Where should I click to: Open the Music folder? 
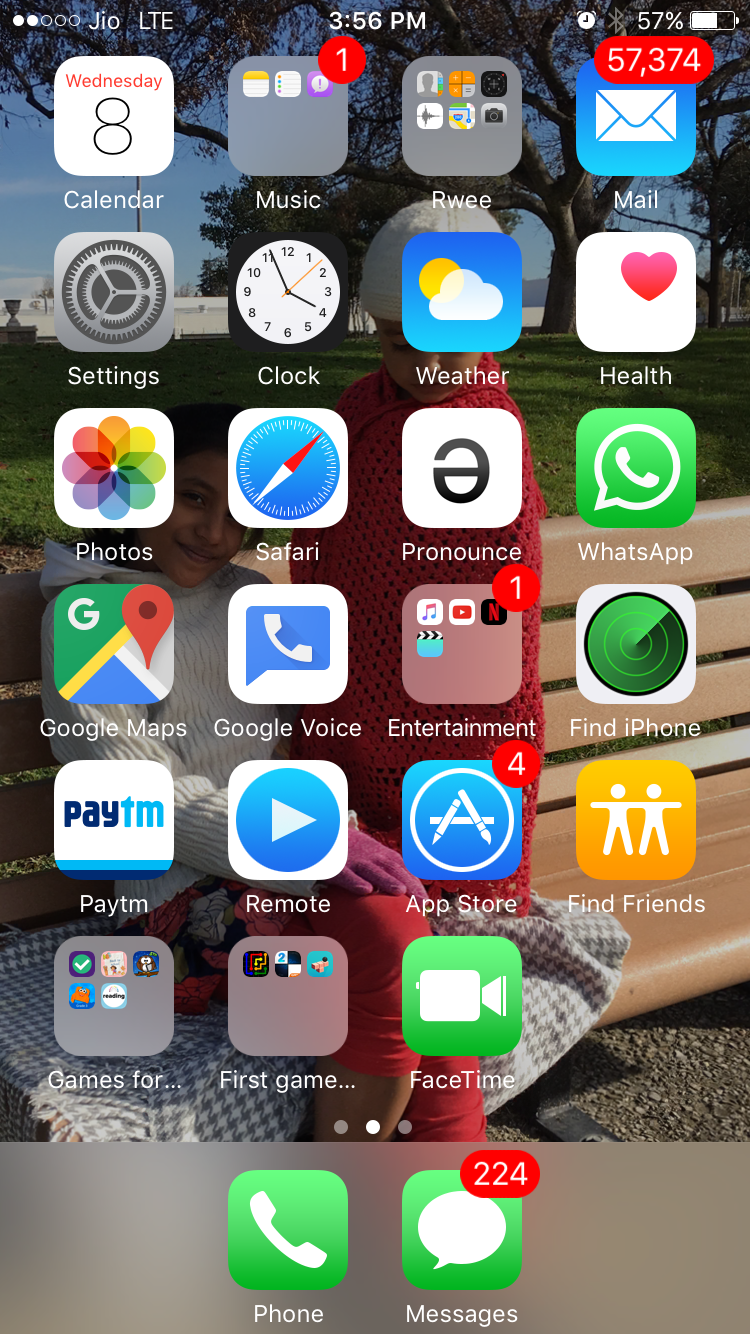click(x=288, y=116)
